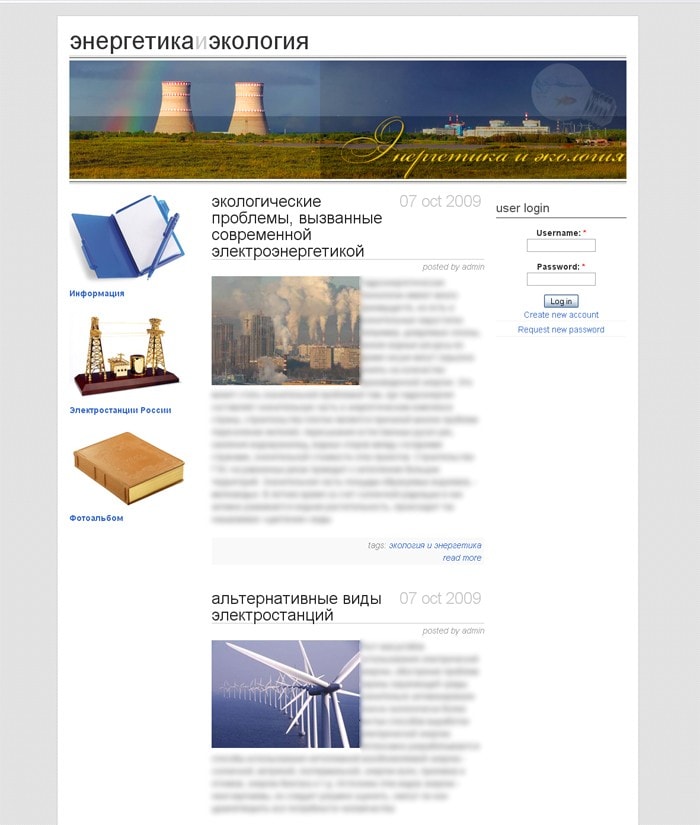This screenshot has width=700, height=825.
Task: Submit the Log in button
Action: [561, 301]
